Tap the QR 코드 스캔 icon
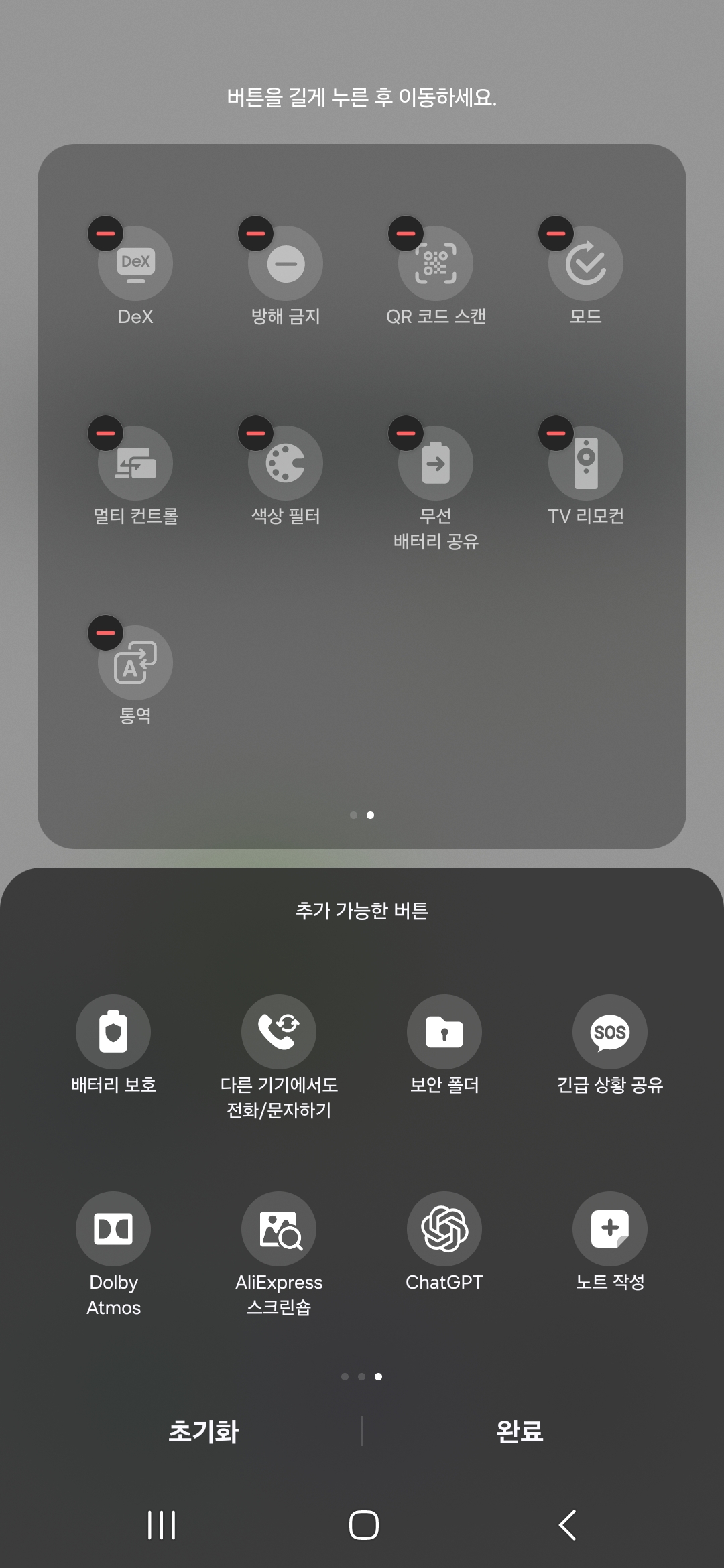This screenshot has height=1568, width=724. [x=436, y=263]
